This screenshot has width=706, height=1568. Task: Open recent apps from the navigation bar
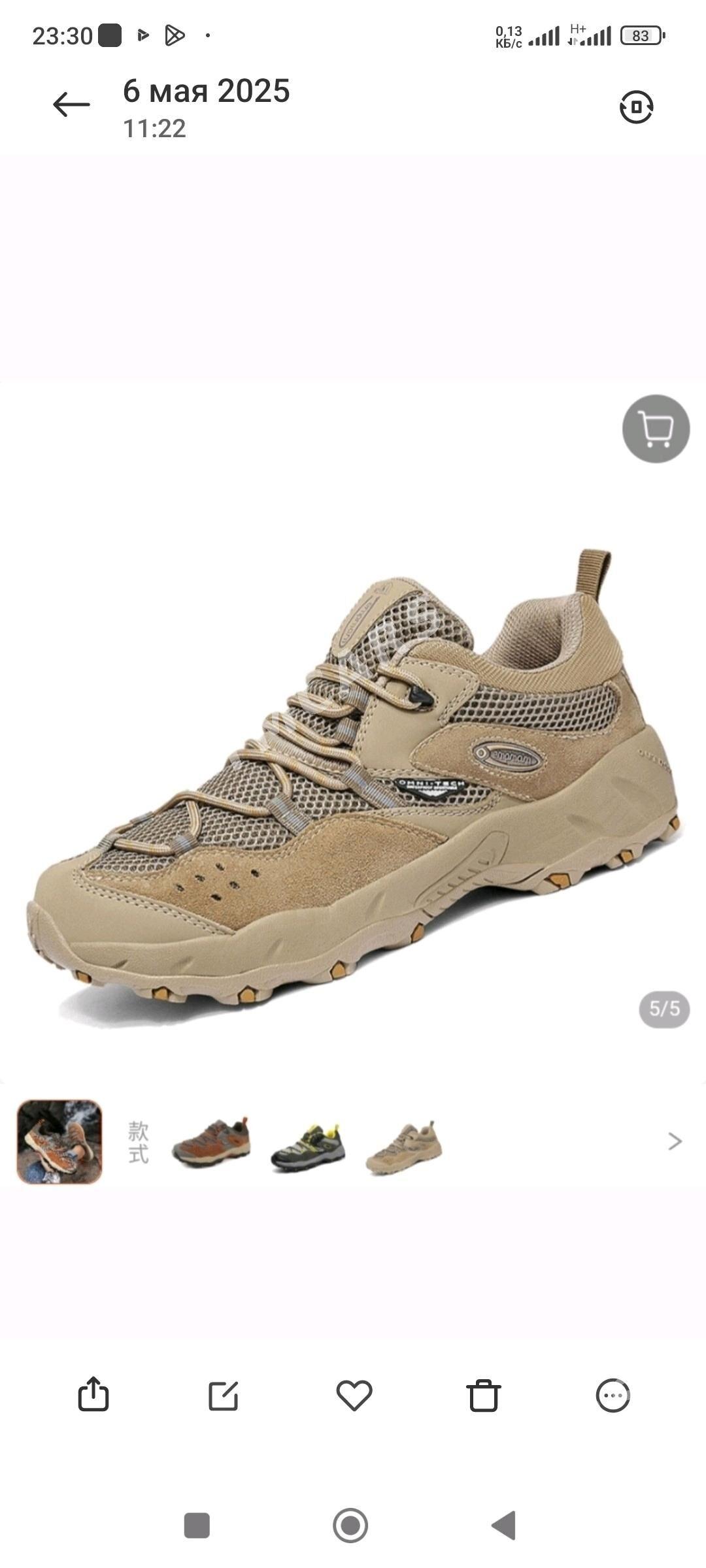[x=197, y=1526]
